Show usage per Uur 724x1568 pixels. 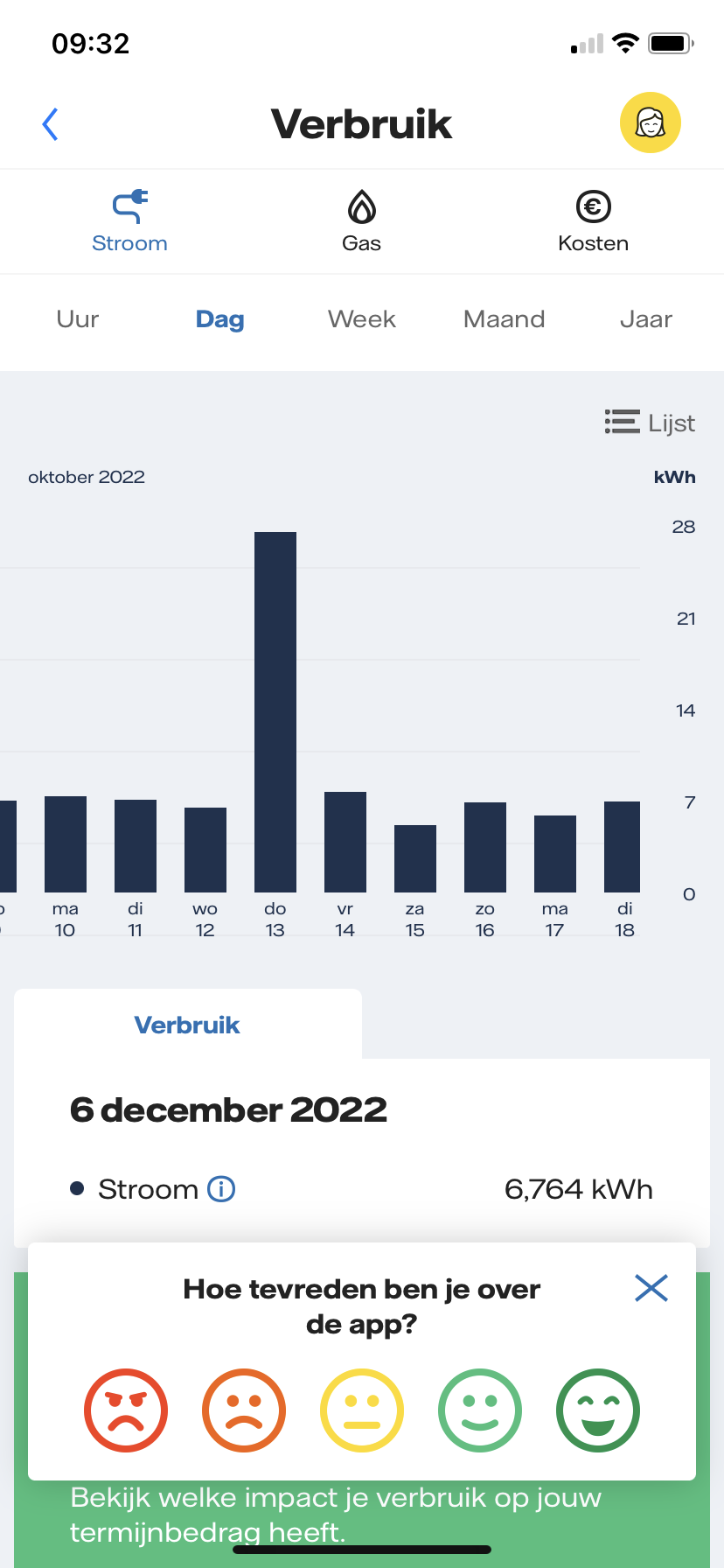click(x=78, y=319)
